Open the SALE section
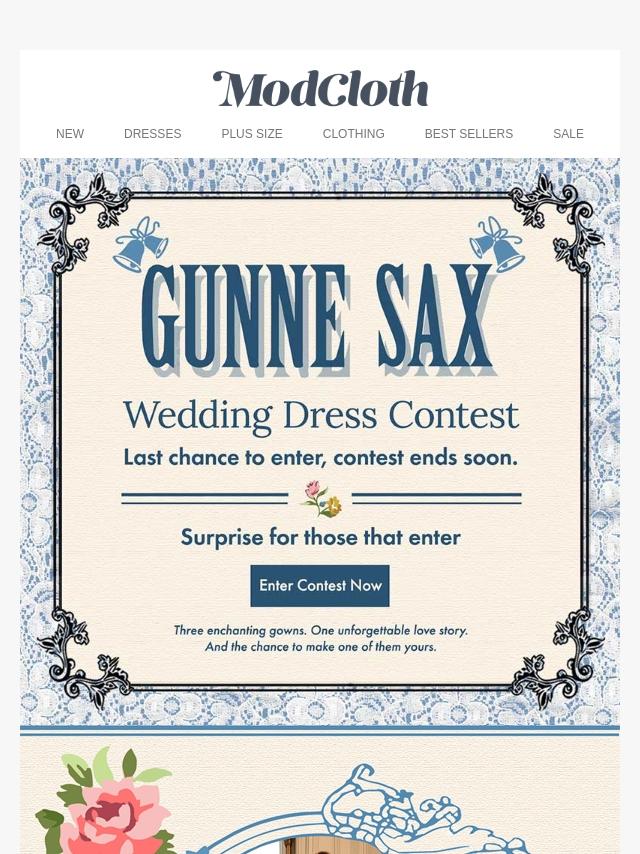 click(568, 134)
